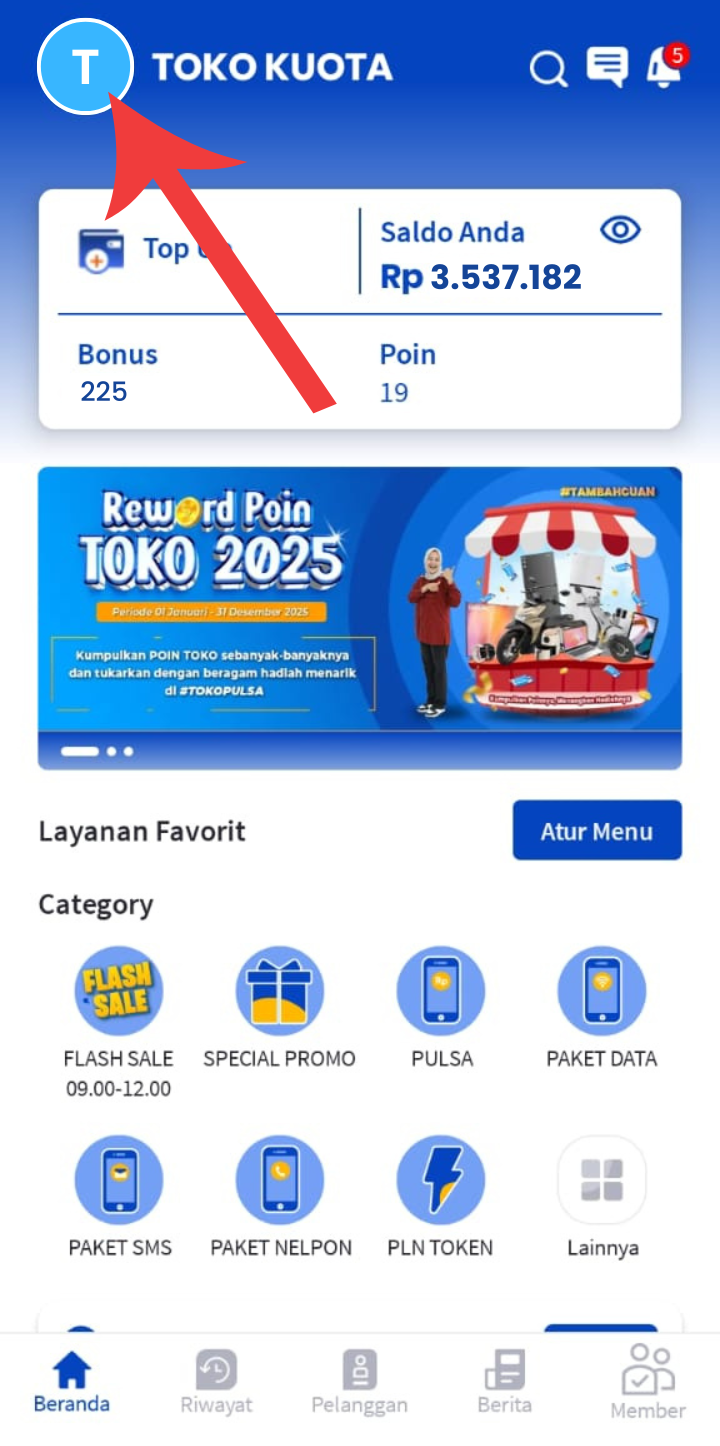Open the Paket SMS category
The width and height of the screenshot is (720, 1446).
click(119, 1180)
